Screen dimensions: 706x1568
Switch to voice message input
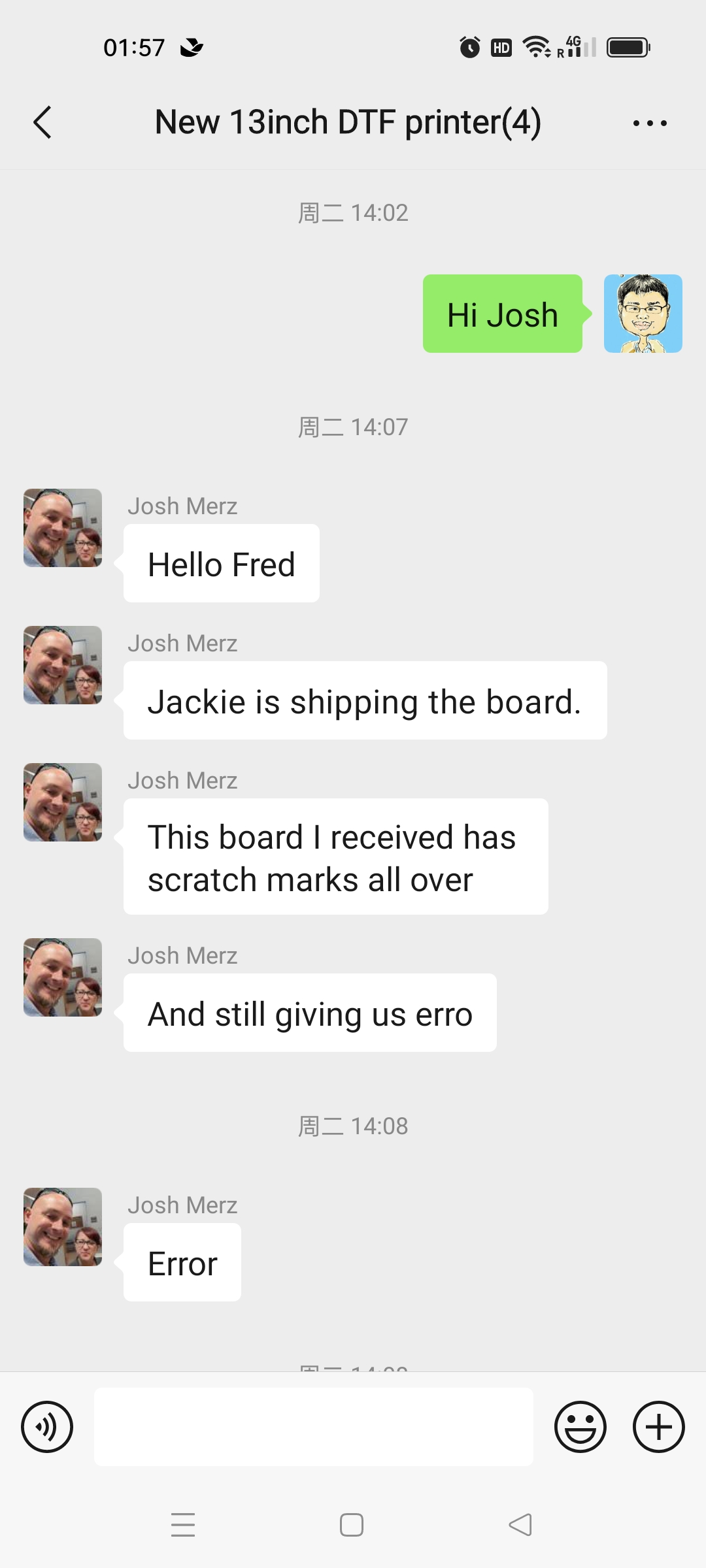point(47,1427)
